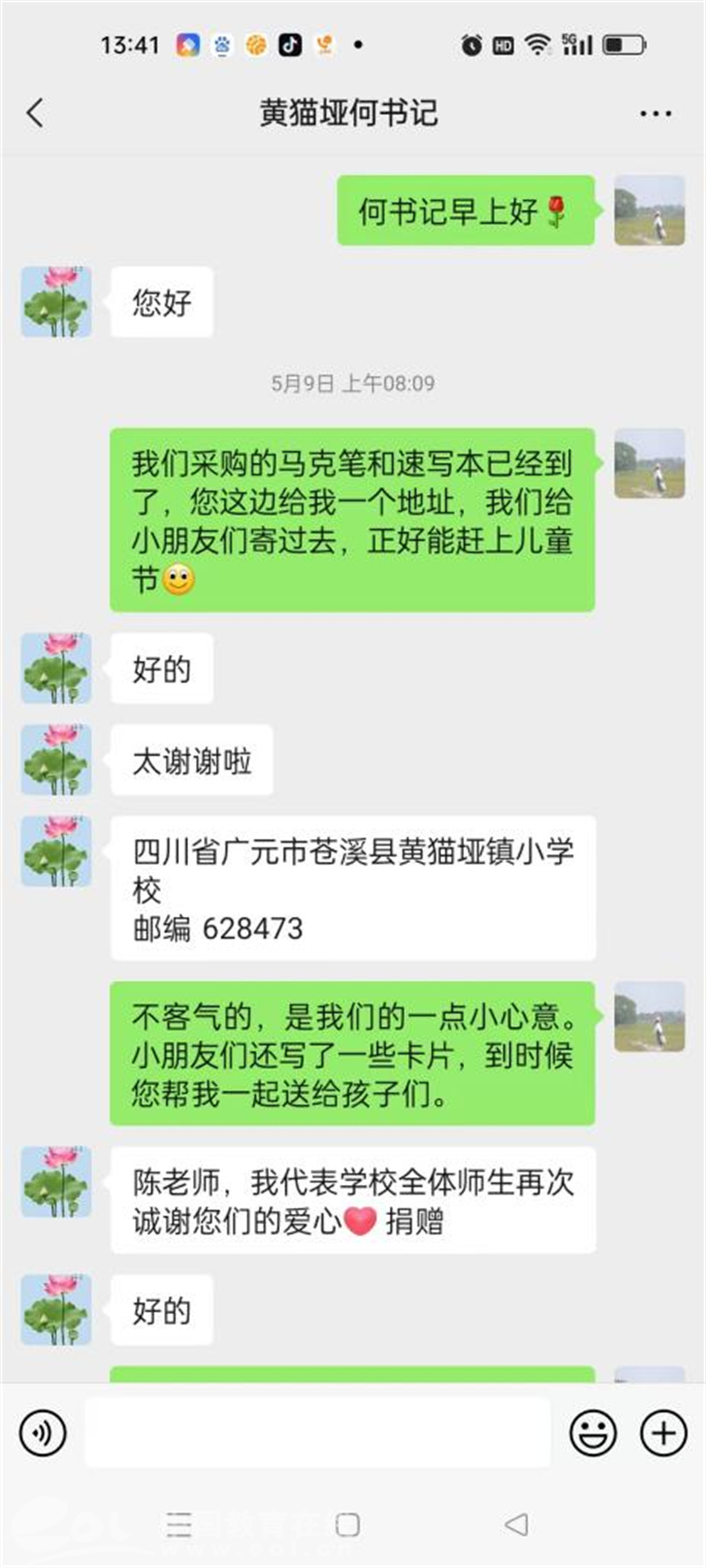This screenshot has width=706, height=1568.
Task: Go back from the 黄猫垭何书记 chat
Action: pyautogui.click(x=35, y=113)
